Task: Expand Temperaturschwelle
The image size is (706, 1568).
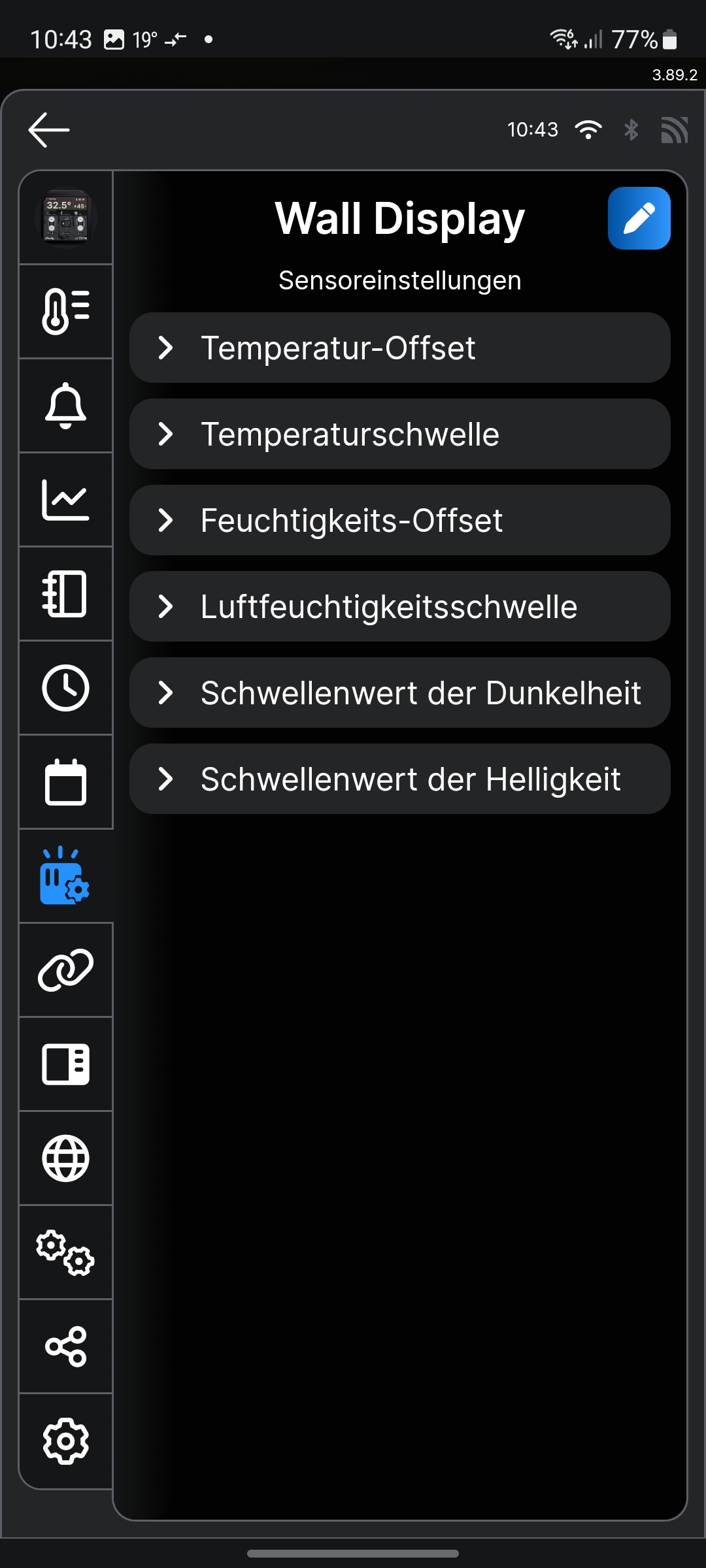Action: click(x=399, y=434)
